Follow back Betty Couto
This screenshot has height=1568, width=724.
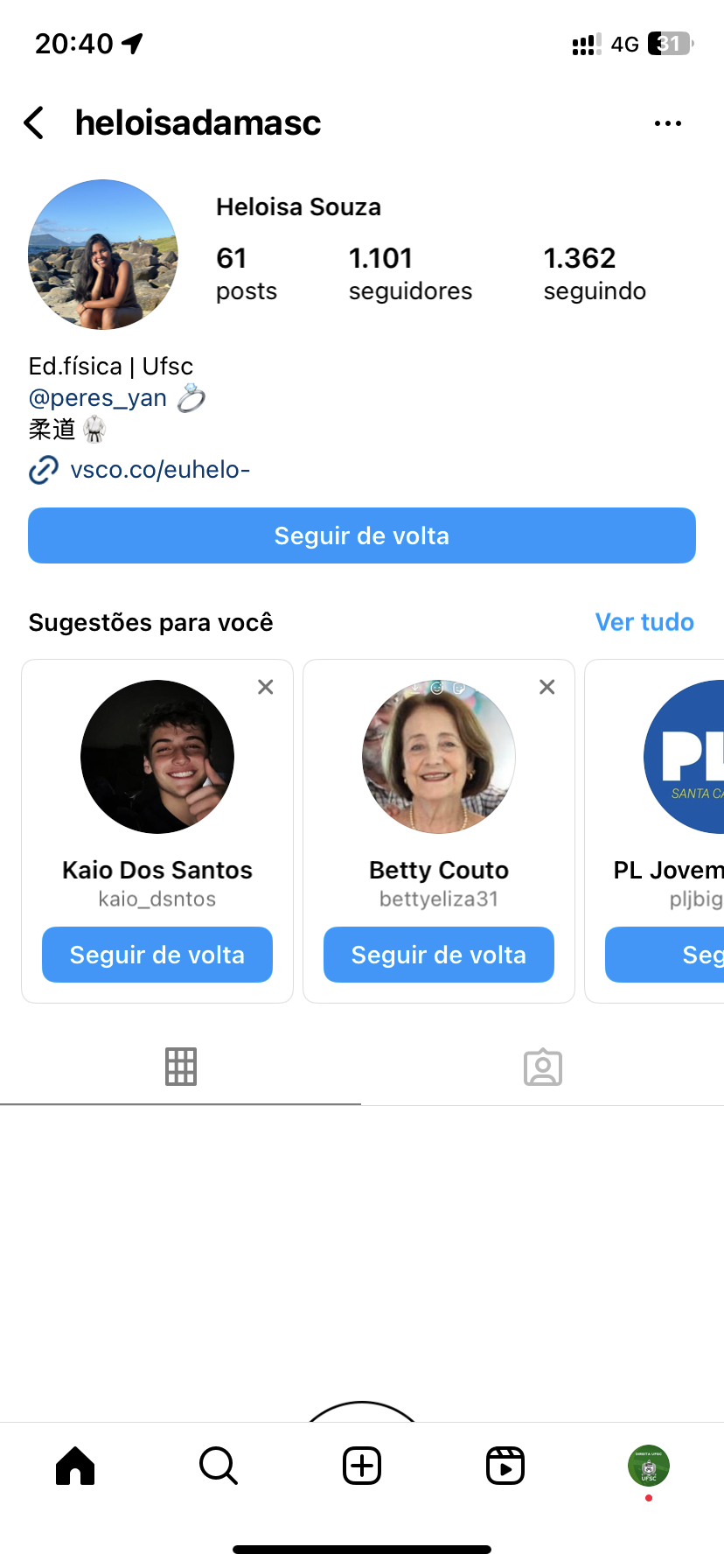coord(439,955)
